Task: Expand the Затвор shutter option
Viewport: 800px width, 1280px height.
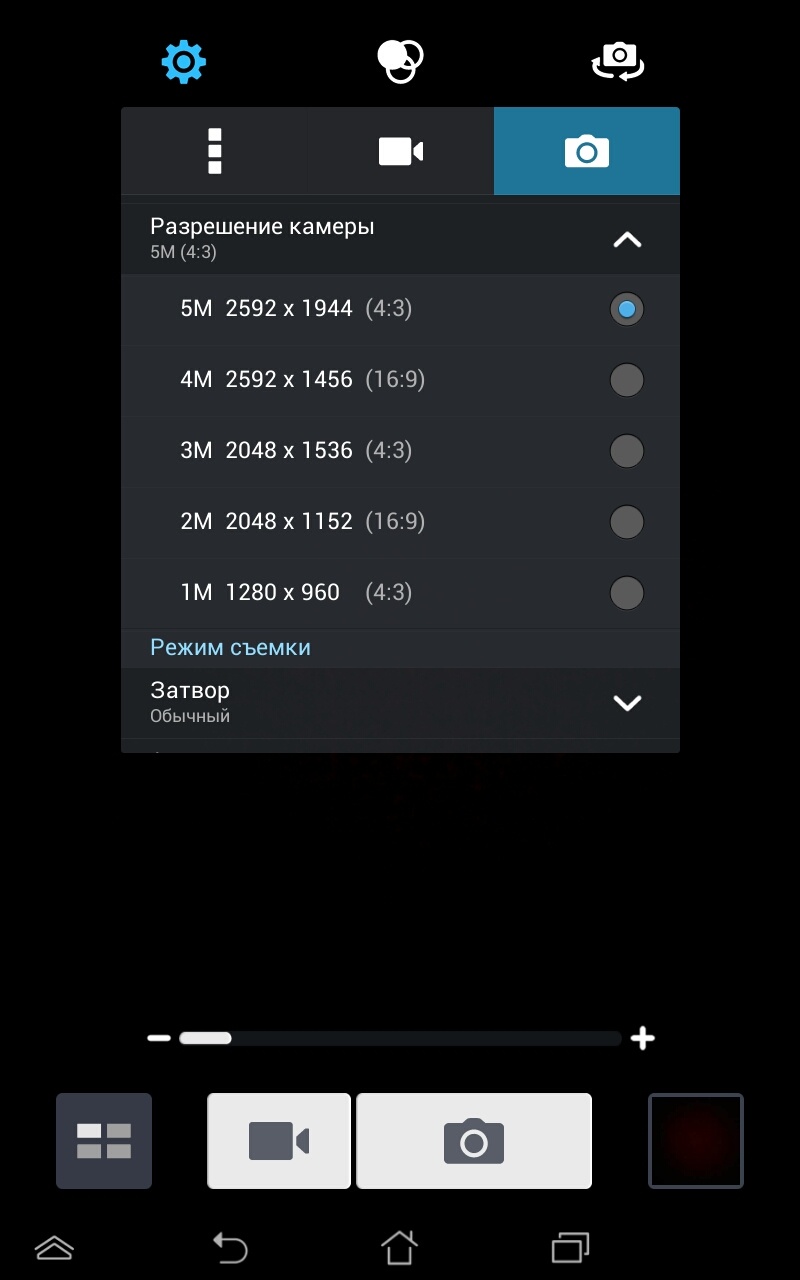Action: coord(627,703)
